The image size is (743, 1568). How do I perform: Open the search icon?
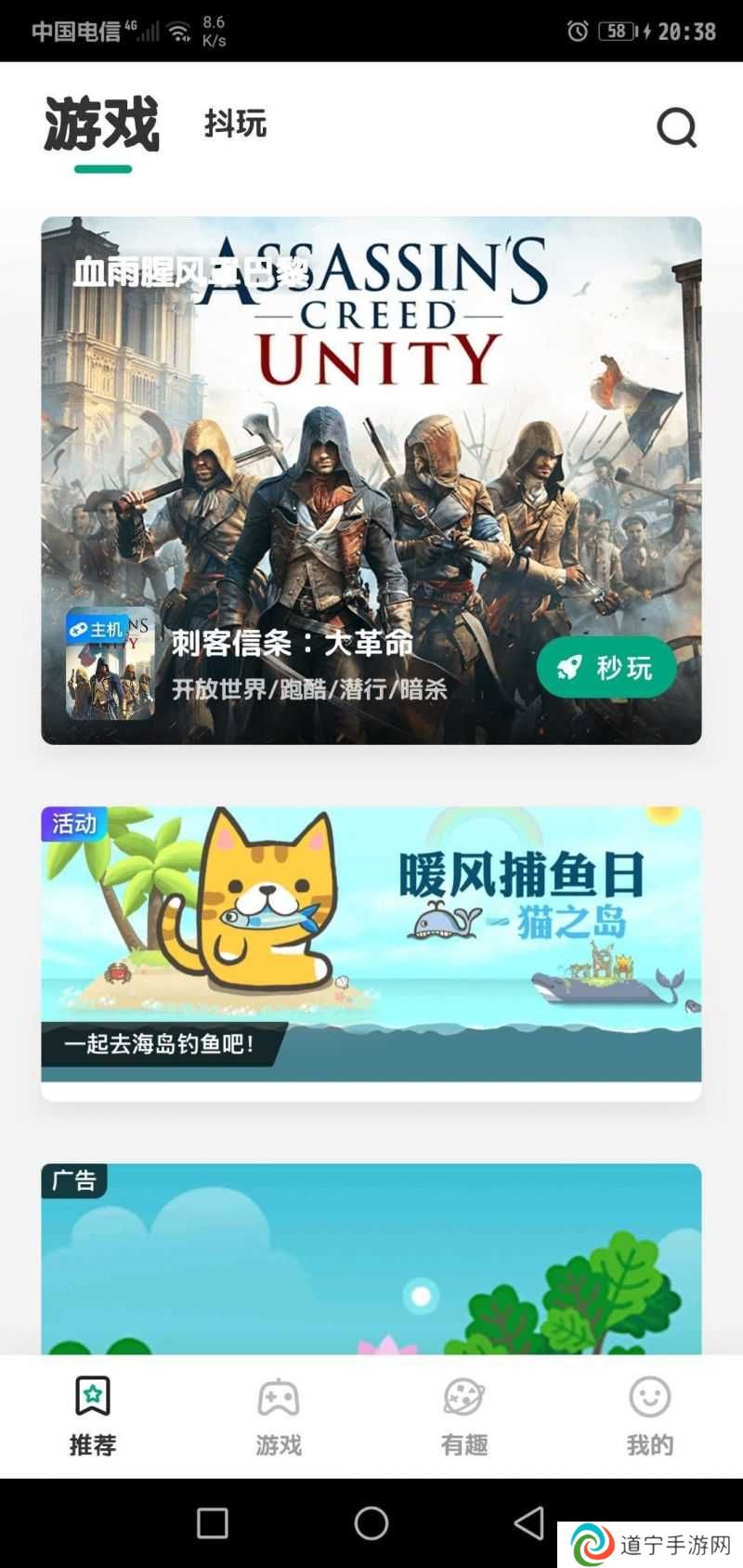676,128
